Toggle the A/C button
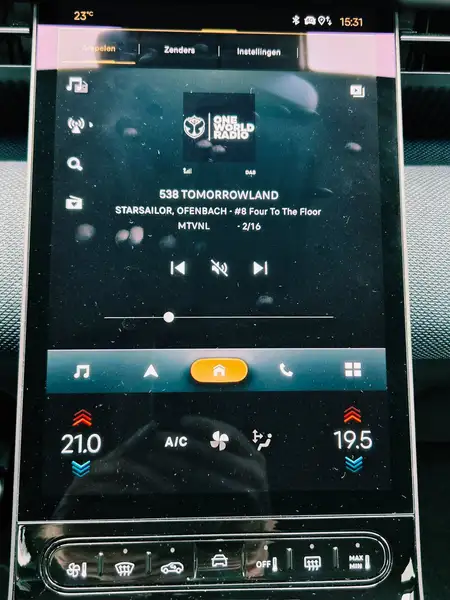The height and width of the screenshot is (600, 450). [x=176, y=442]
